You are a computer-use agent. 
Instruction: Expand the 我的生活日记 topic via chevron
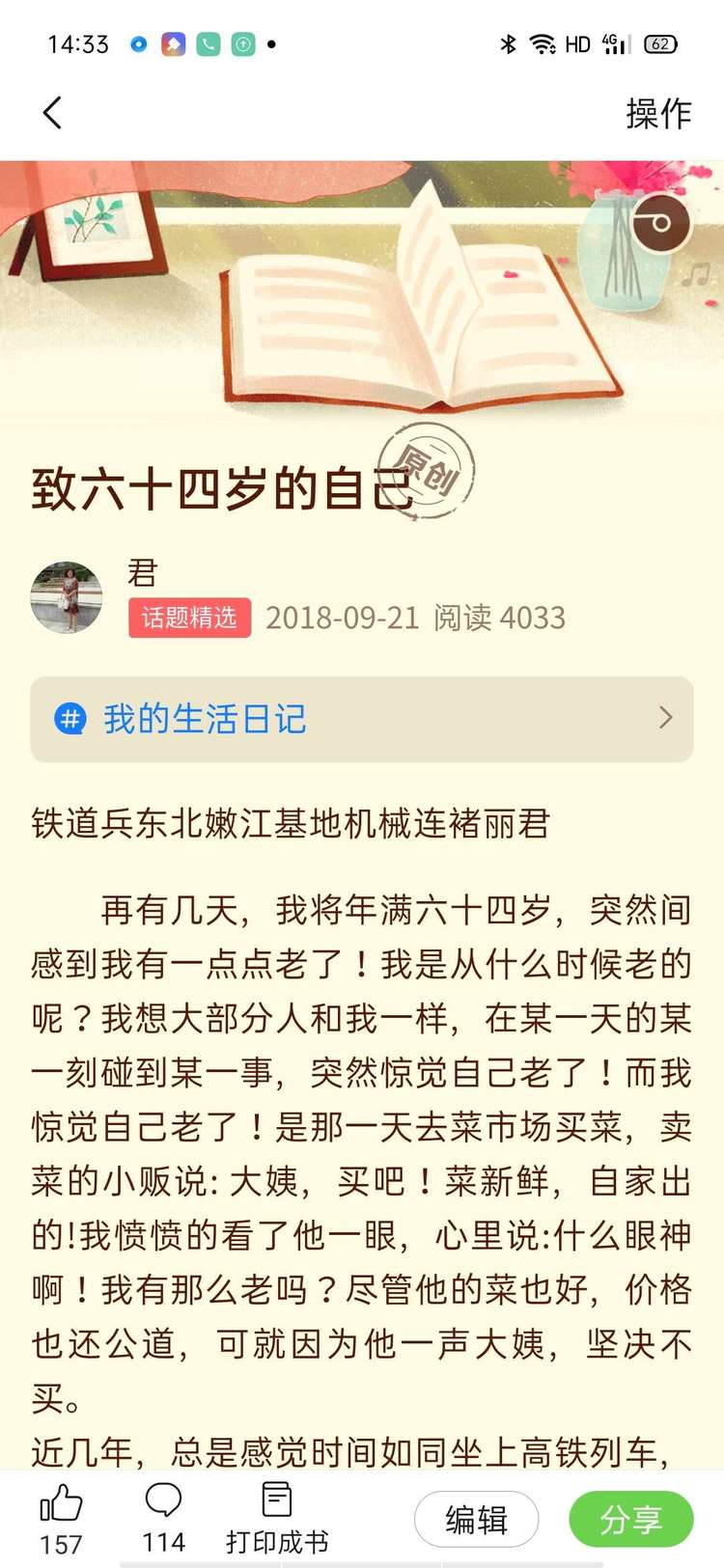click(x=665, y=718)
